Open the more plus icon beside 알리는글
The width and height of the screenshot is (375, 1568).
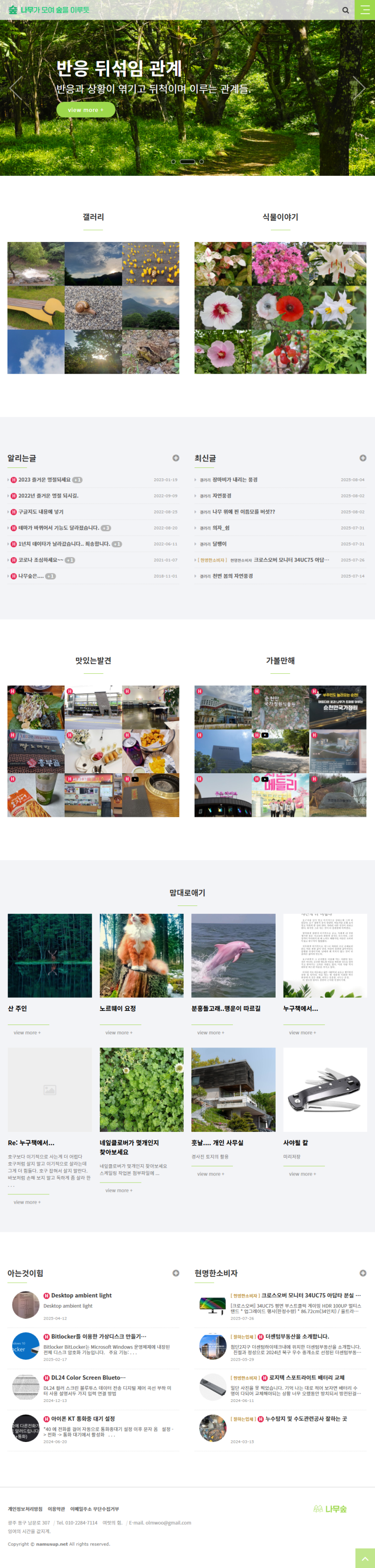click(175, 458)
